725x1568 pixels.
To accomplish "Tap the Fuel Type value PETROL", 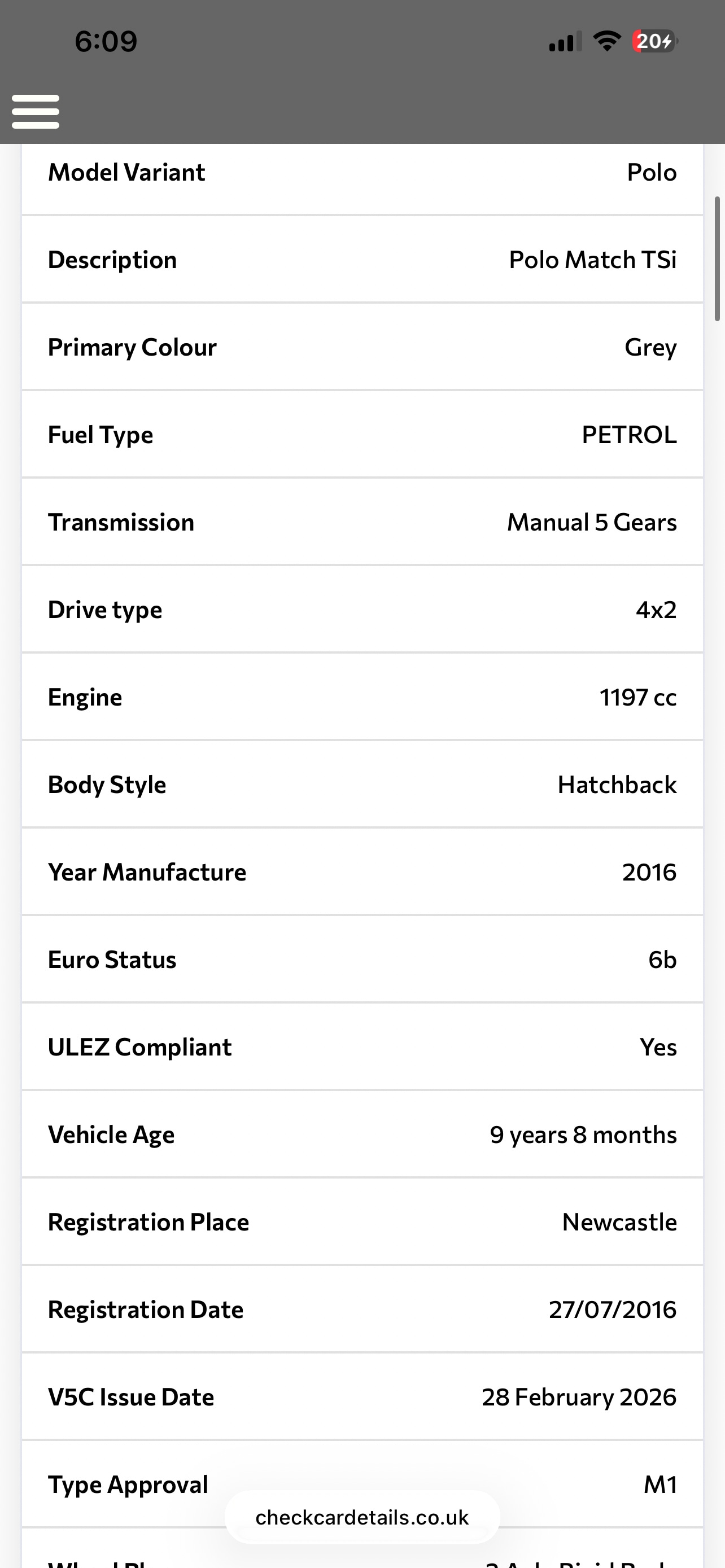I will pyautogui.click(x=629, y=435).
